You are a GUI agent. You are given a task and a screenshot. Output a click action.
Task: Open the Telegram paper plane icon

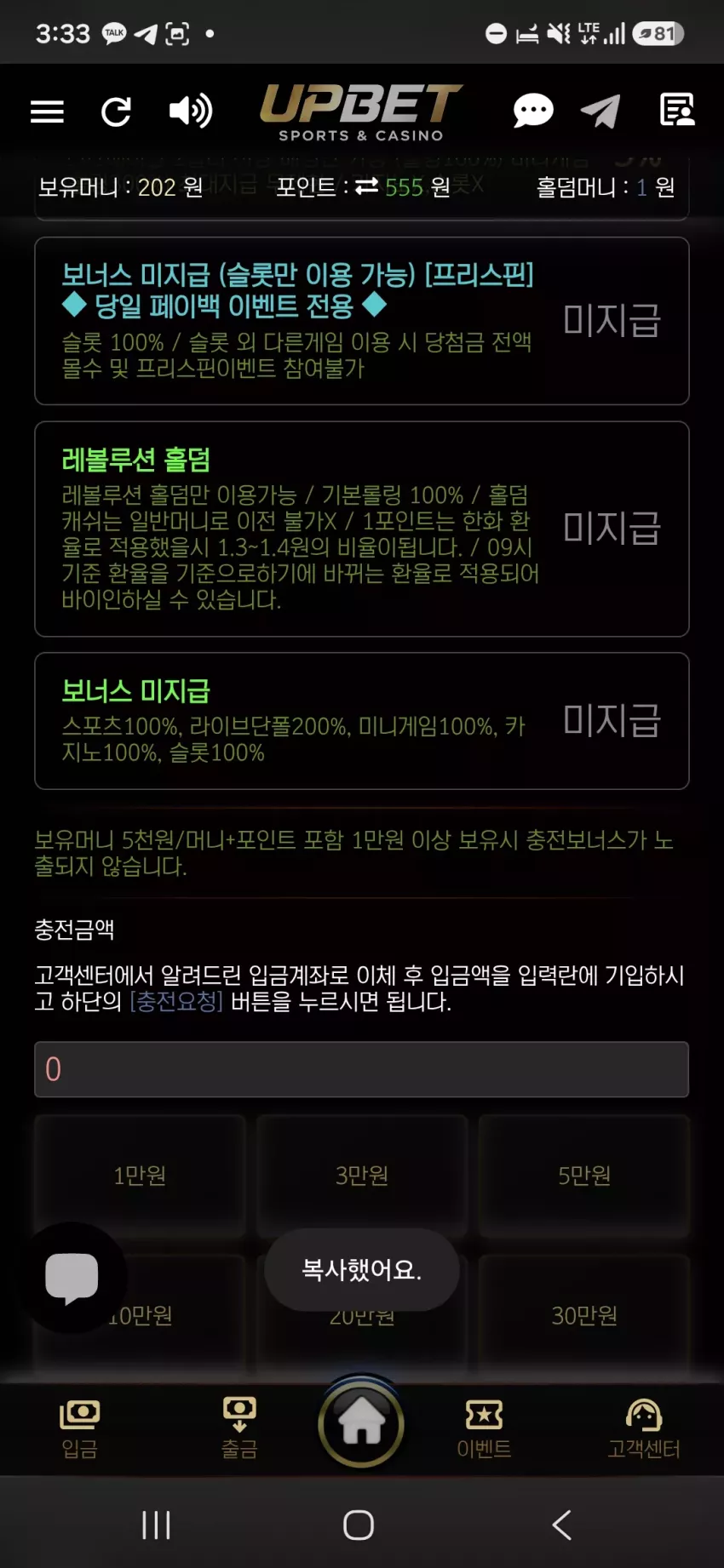[600, 112]
